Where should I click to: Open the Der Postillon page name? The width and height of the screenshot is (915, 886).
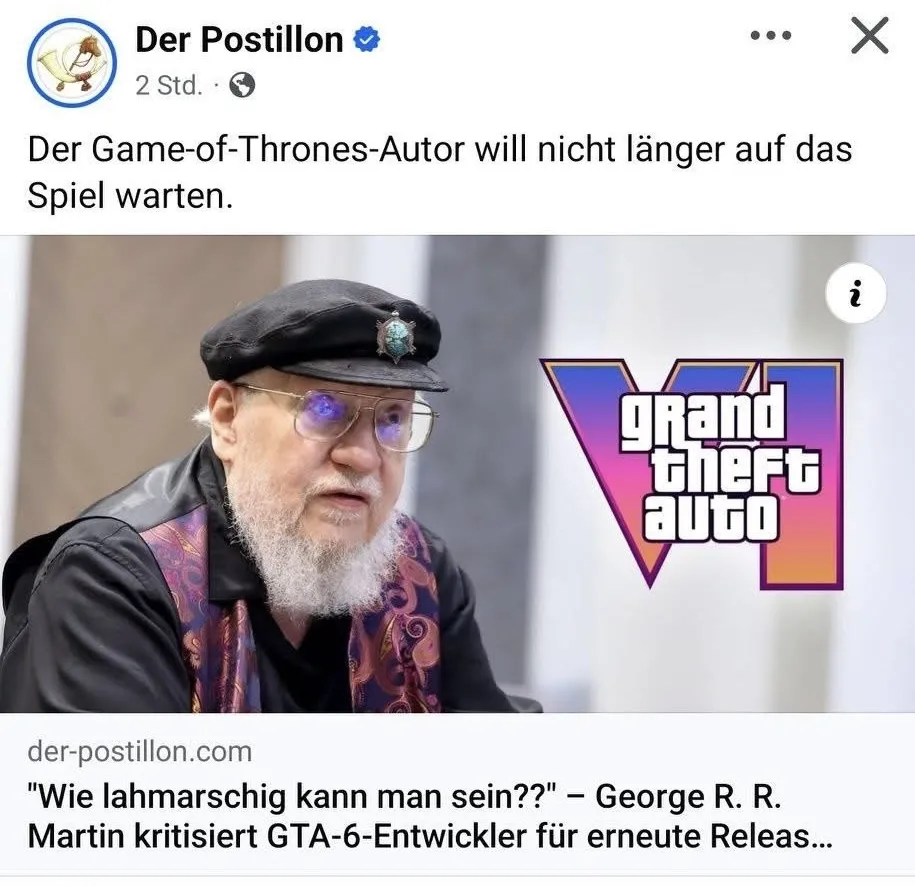239,40
